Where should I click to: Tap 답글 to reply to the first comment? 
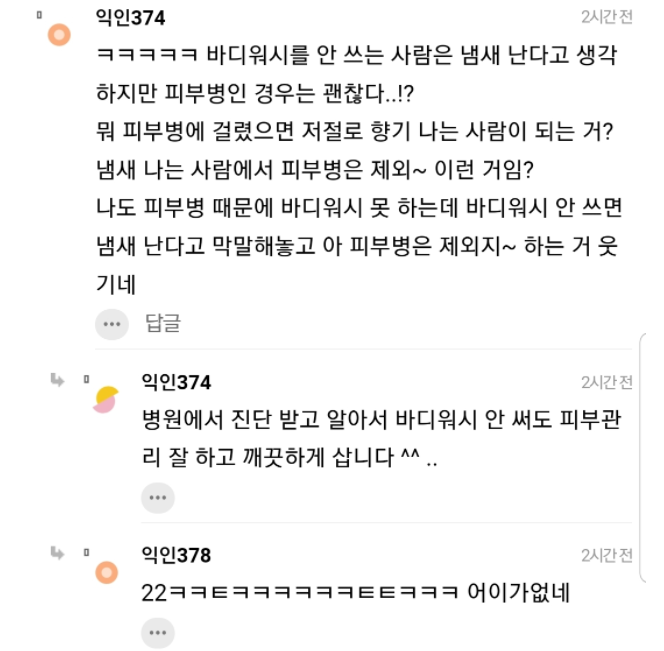pyautogui.click(x=163, y=323)
